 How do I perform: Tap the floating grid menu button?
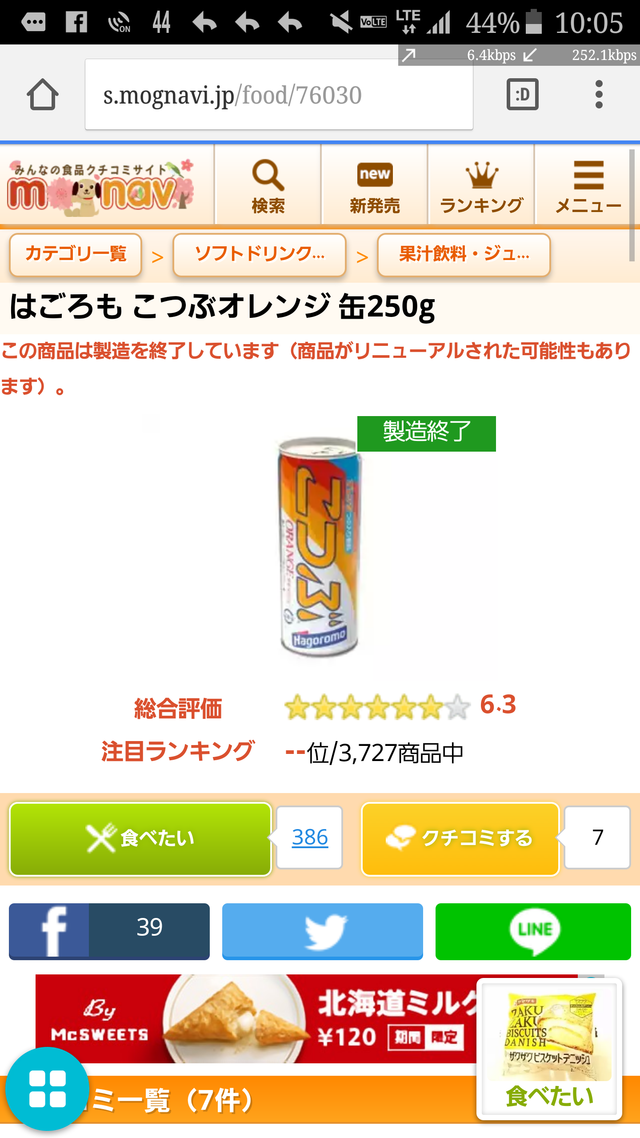pos(46,1088)
